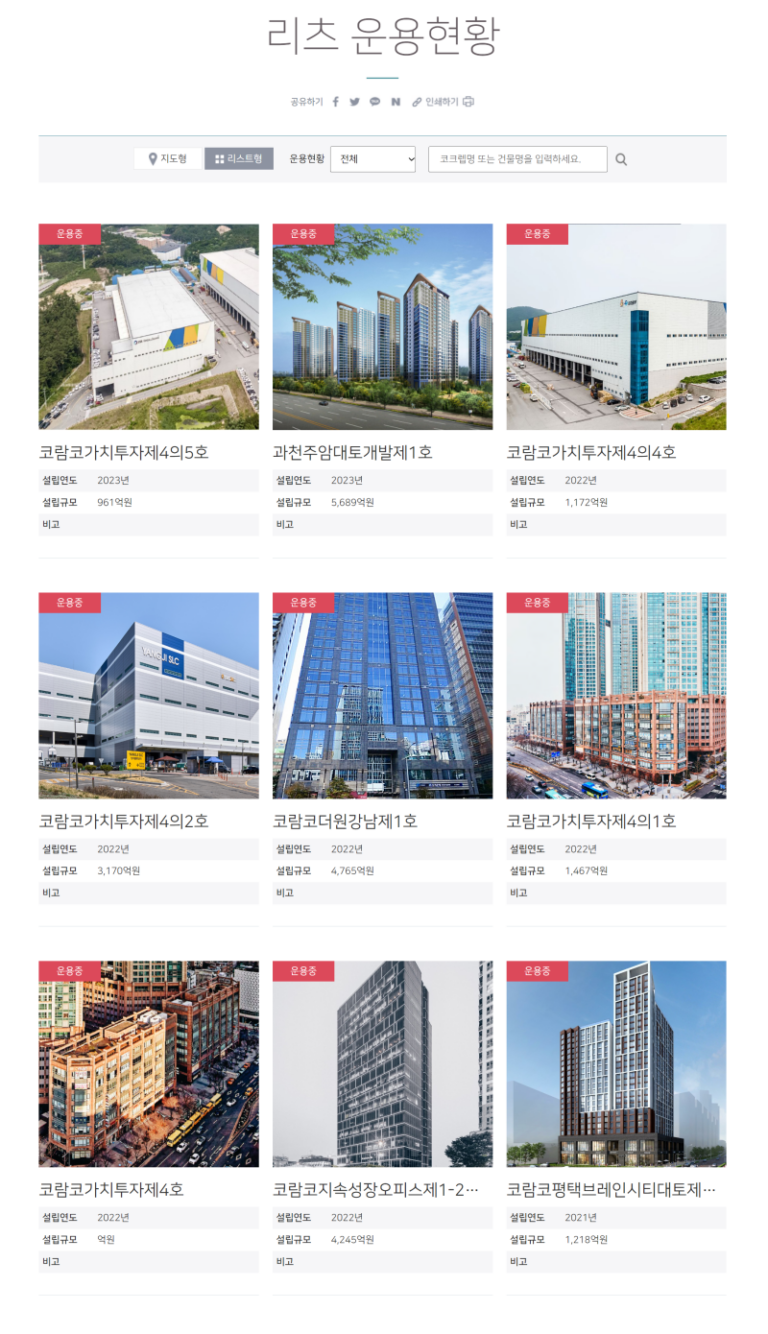Share this page on Facebook

pyautogui.click(x=336, y=102)
